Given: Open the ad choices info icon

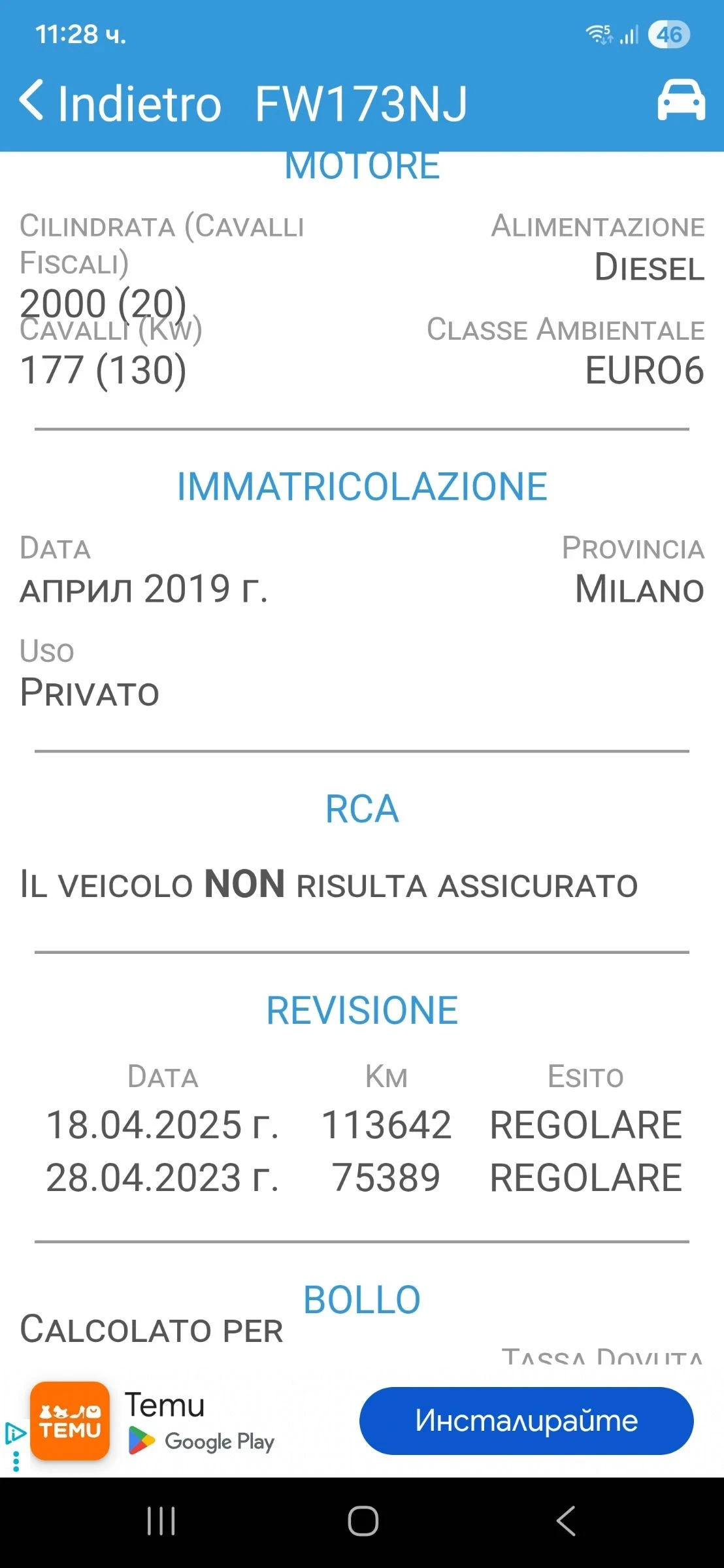Looking at the screenshot, I should (x=15, y=1433).
